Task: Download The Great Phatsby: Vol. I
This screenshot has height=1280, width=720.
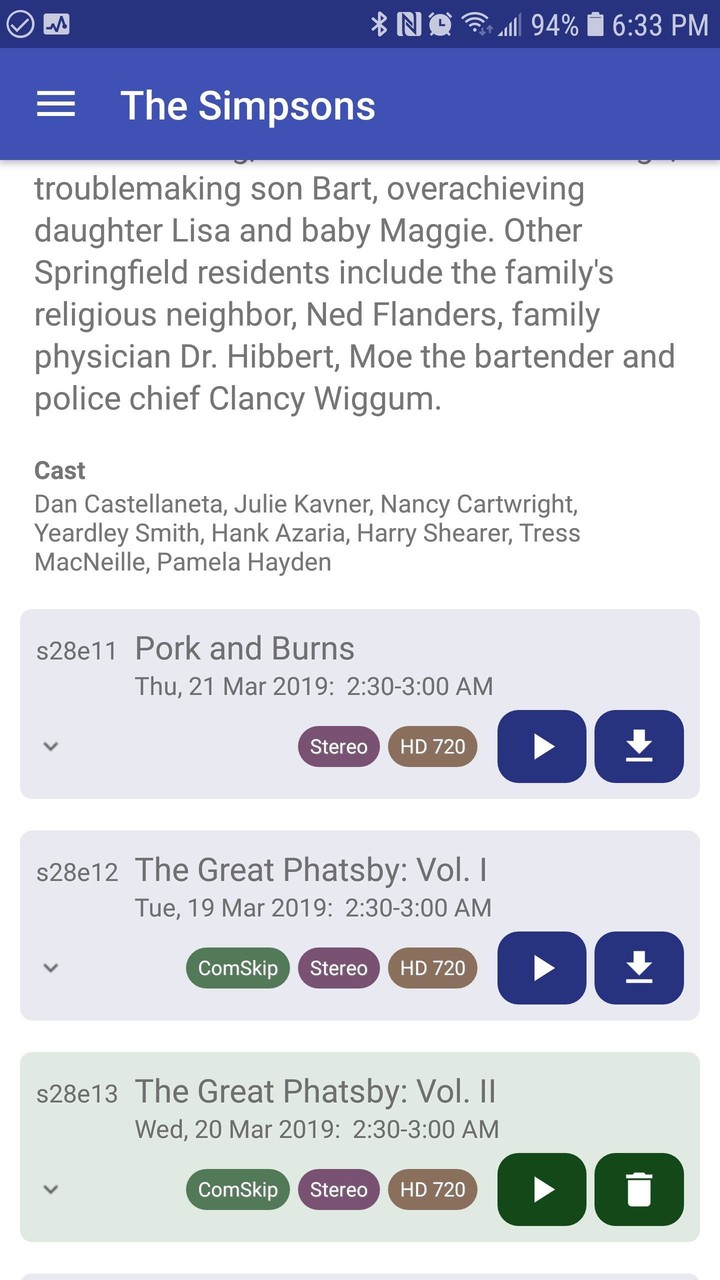Action: (639, 968)
